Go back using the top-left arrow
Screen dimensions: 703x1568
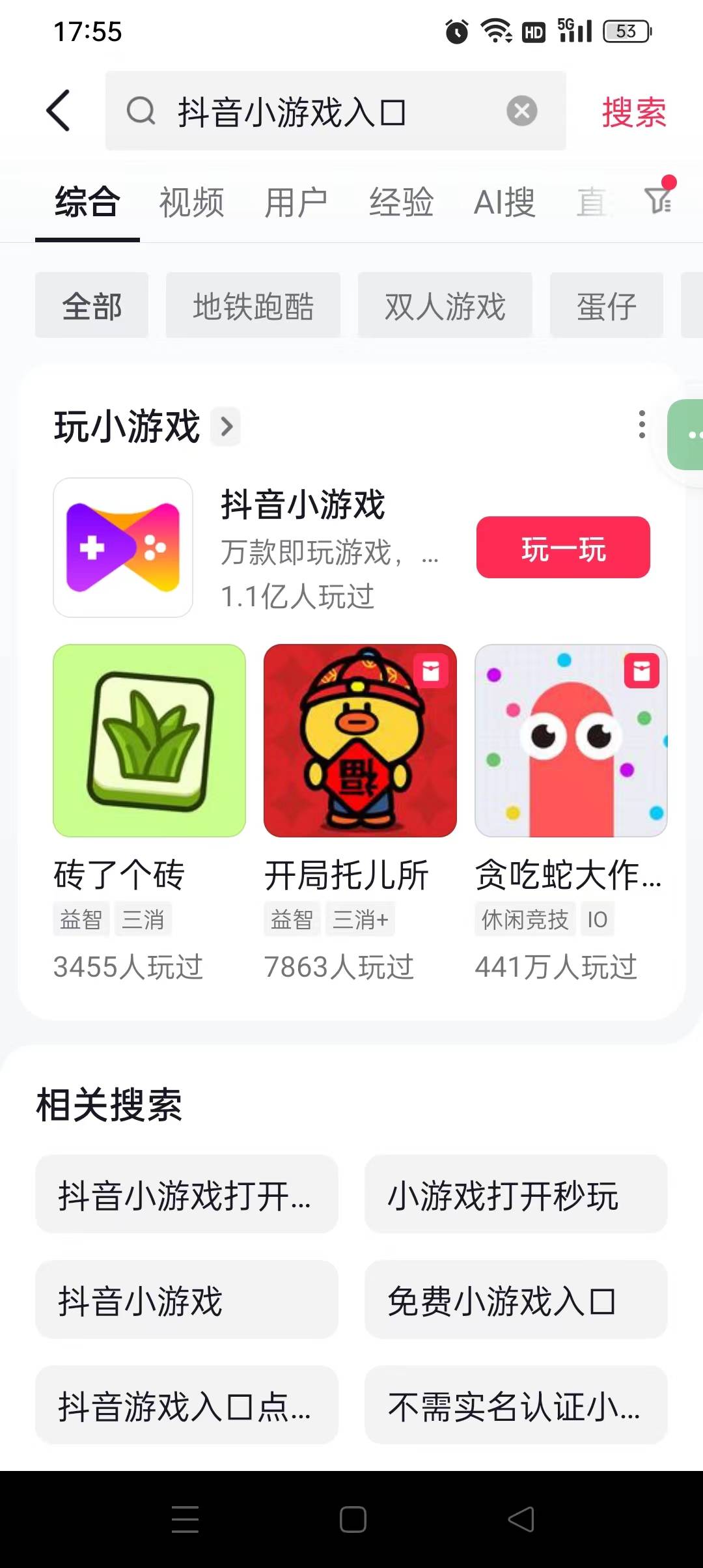(x=58, y=111)
